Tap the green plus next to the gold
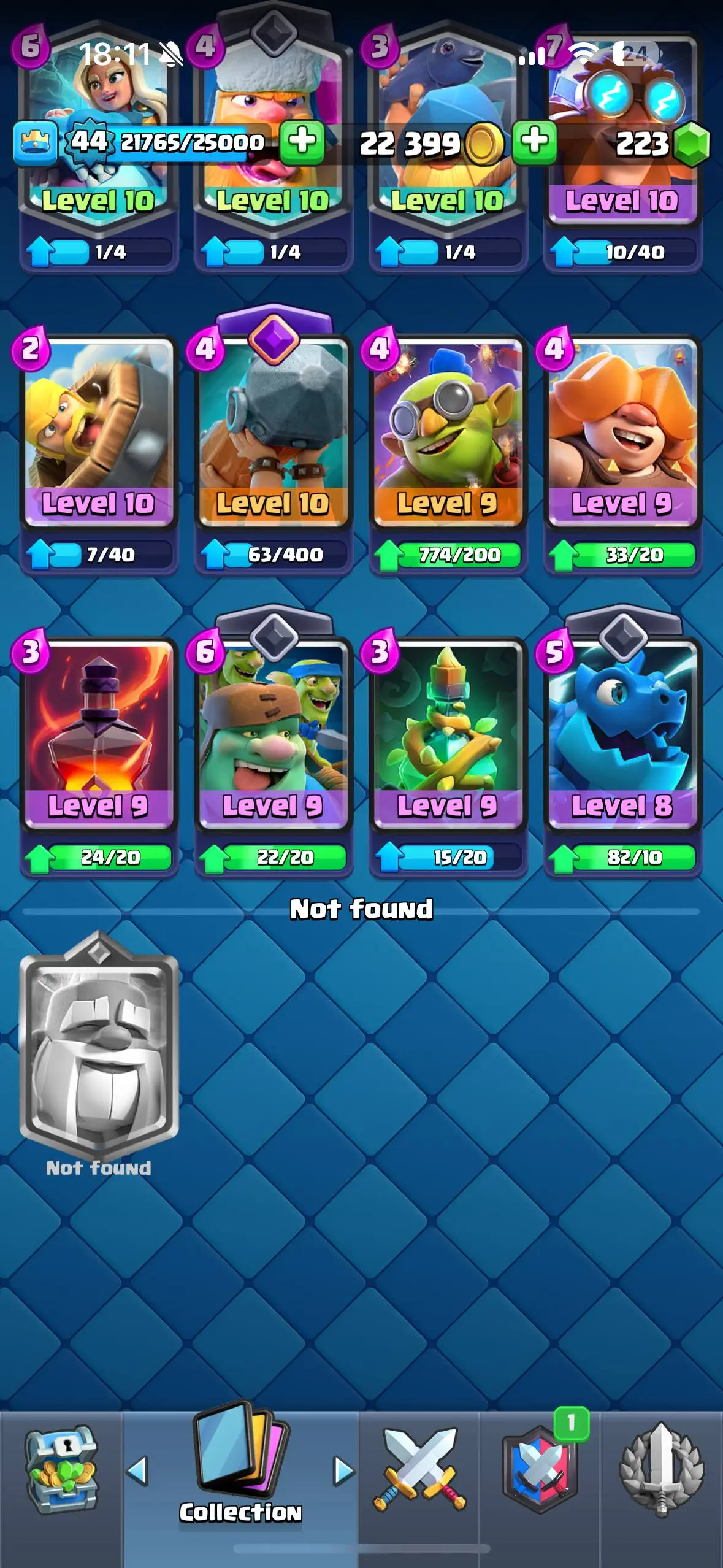The width and height of the screenshot is (723, 1568). [534, 142]
